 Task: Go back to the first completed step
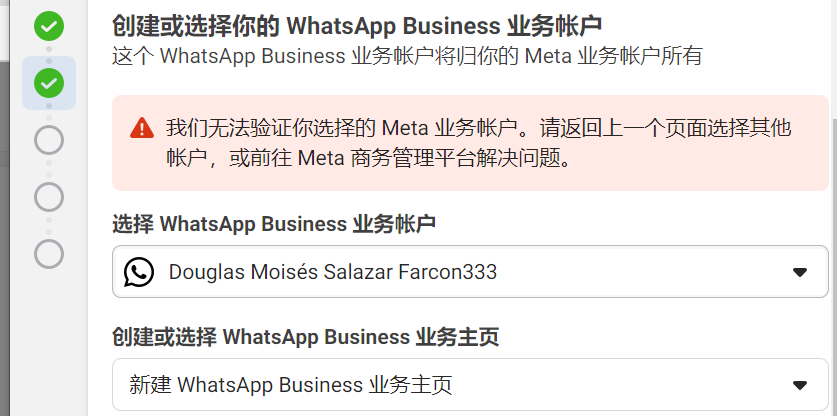coord(49,27)
